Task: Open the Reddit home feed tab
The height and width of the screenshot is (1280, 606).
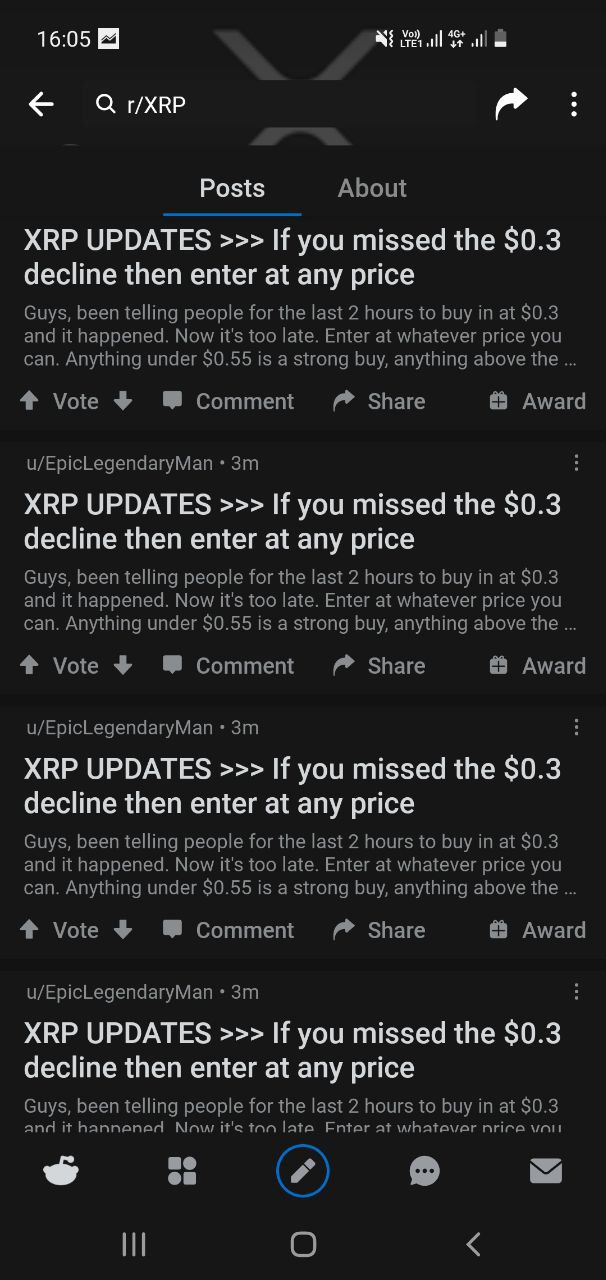Action: (x=61, y=1170)
